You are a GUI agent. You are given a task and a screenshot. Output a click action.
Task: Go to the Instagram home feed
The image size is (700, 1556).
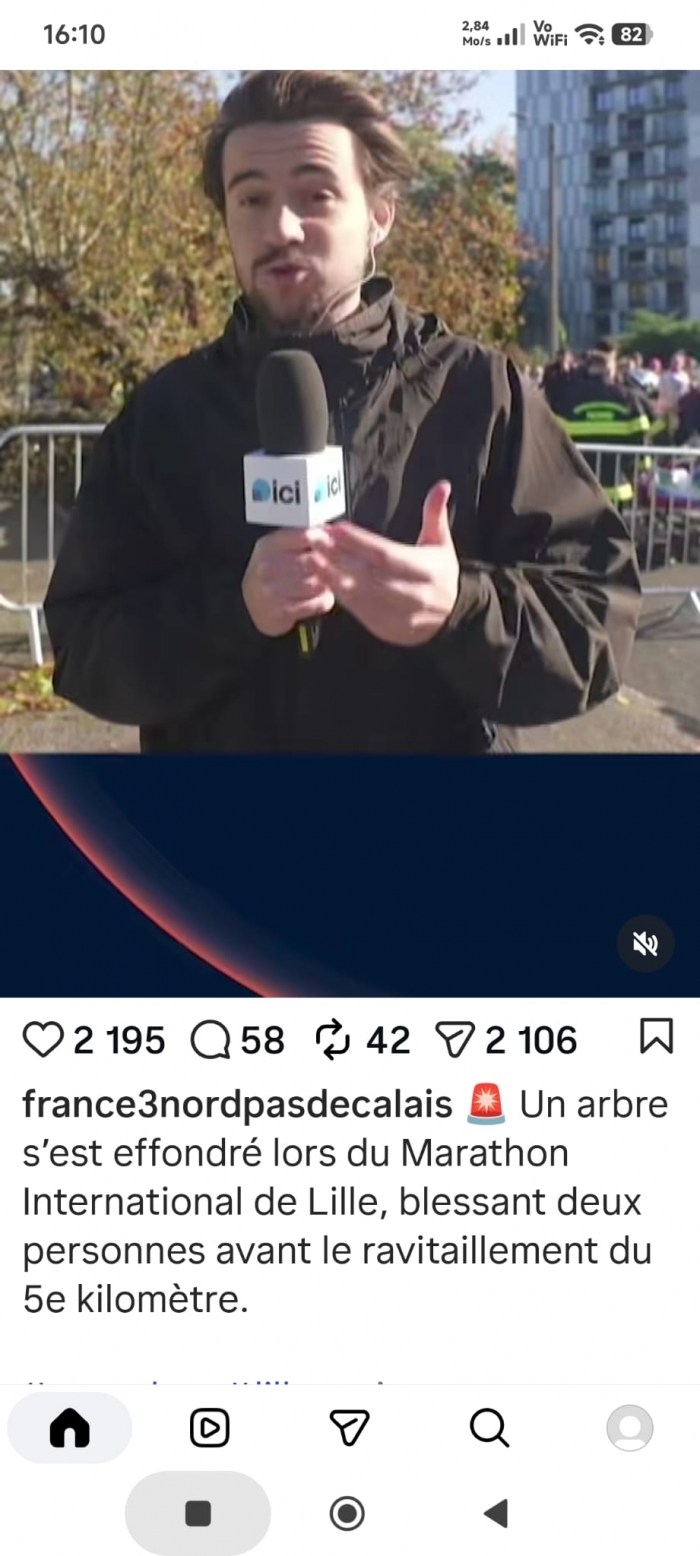[69, 1428]
